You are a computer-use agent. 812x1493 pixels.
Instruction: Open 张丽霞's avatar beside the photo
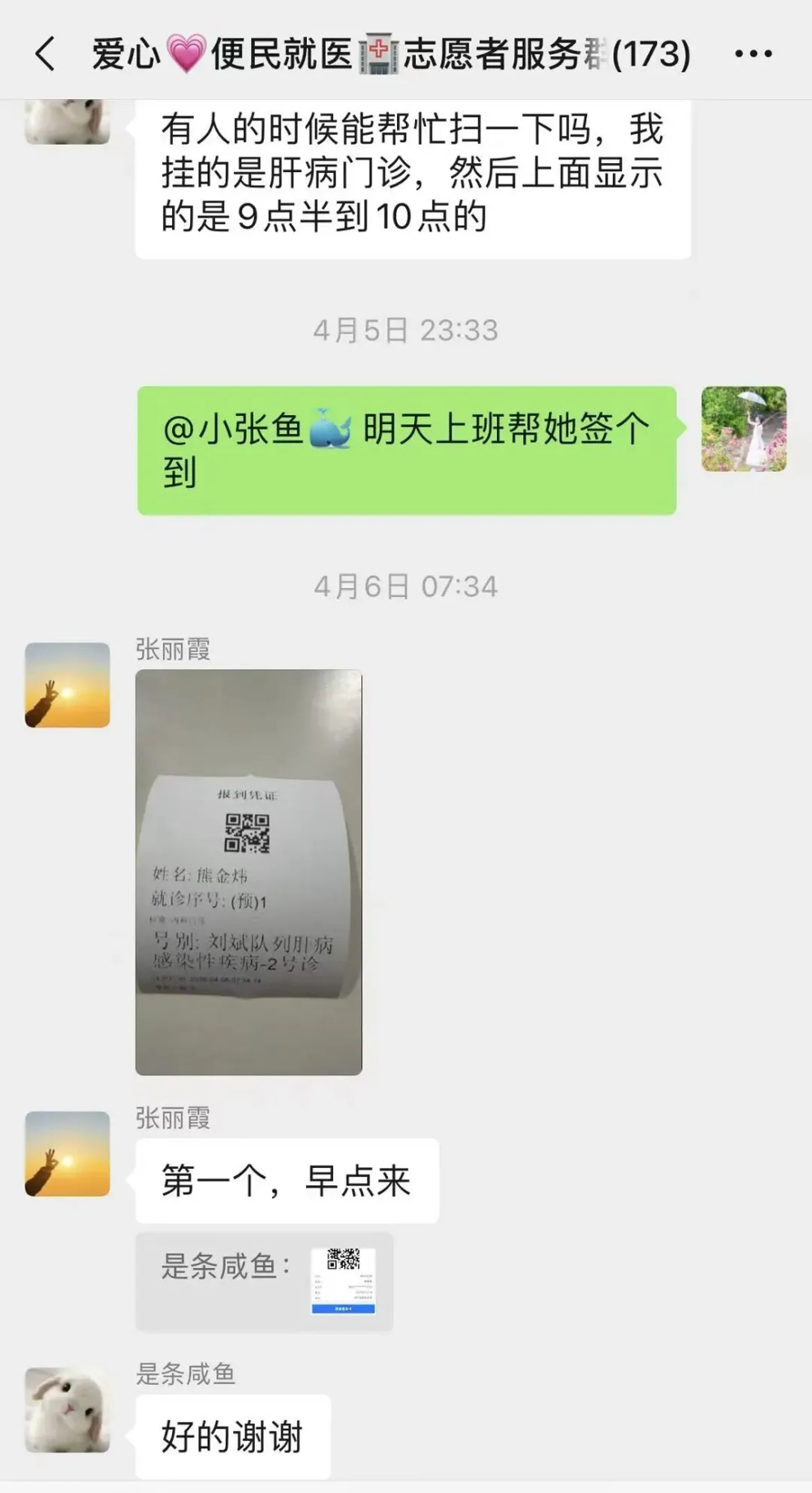coord(67,685)
